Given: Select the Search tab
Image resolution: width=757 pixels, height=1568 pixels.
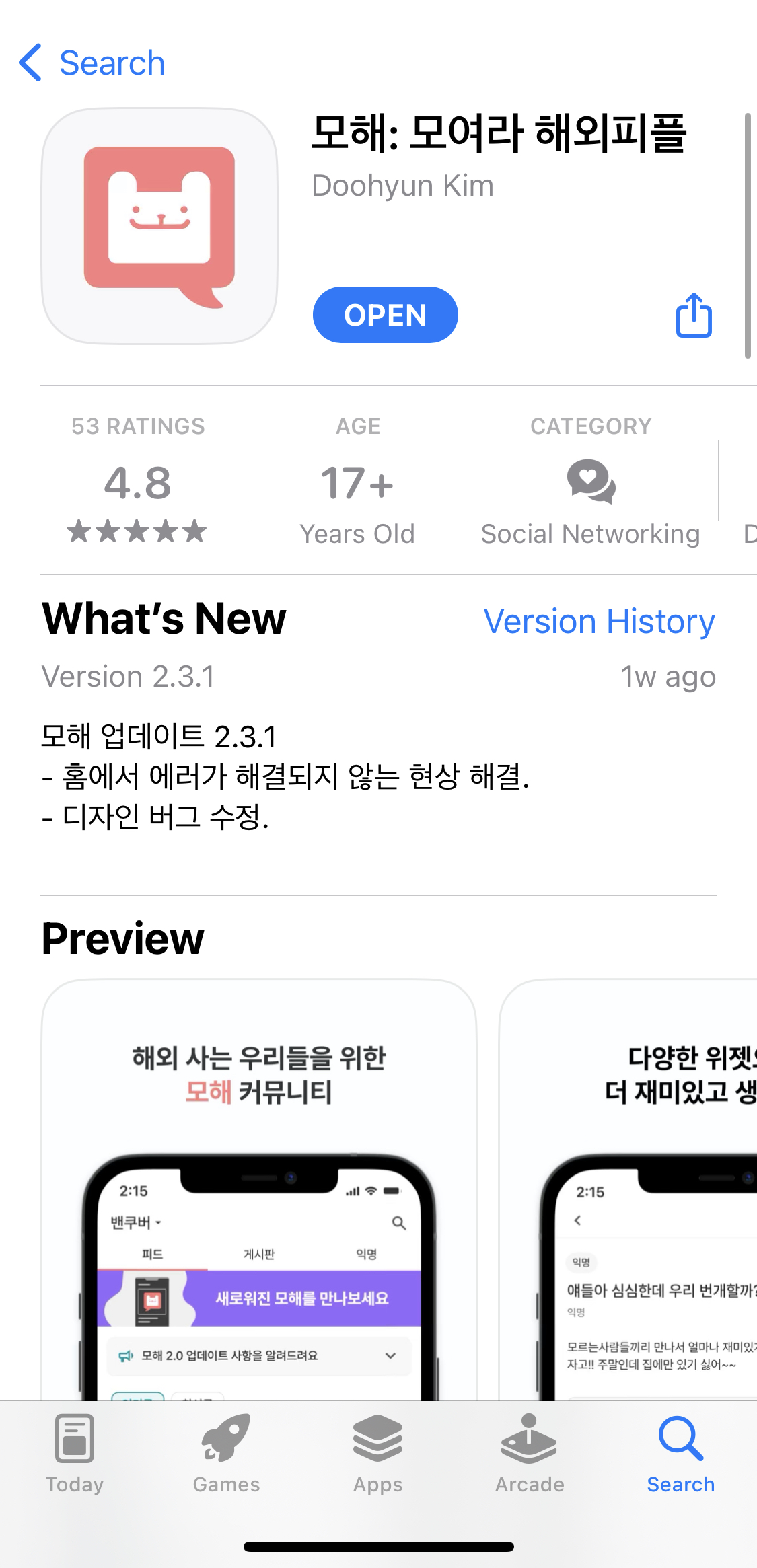Looking at the screenshot, I should tap(680, 1454).
